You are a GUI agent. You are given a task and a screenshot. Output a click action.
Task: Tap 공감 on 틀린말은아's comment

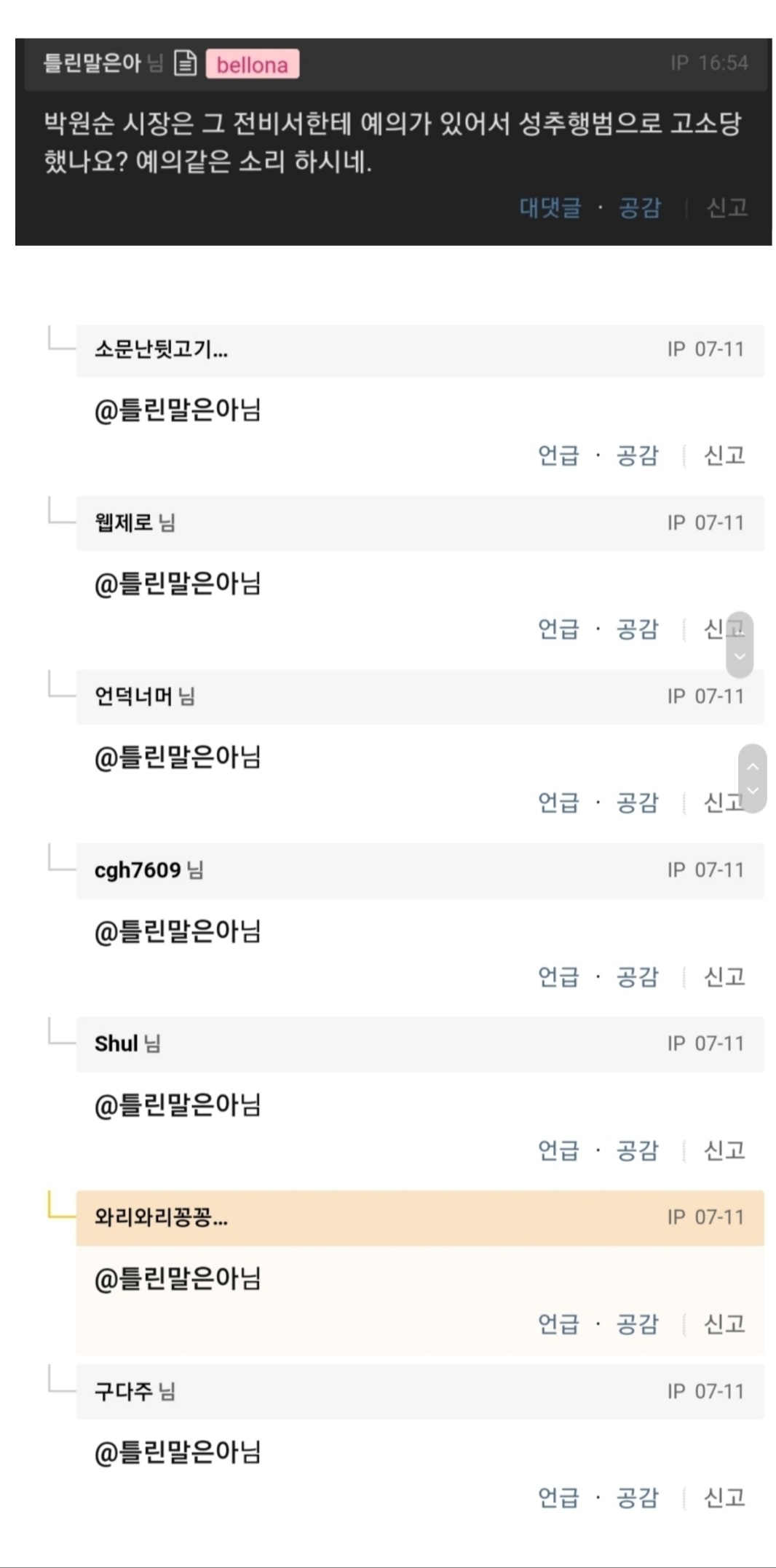639,208
